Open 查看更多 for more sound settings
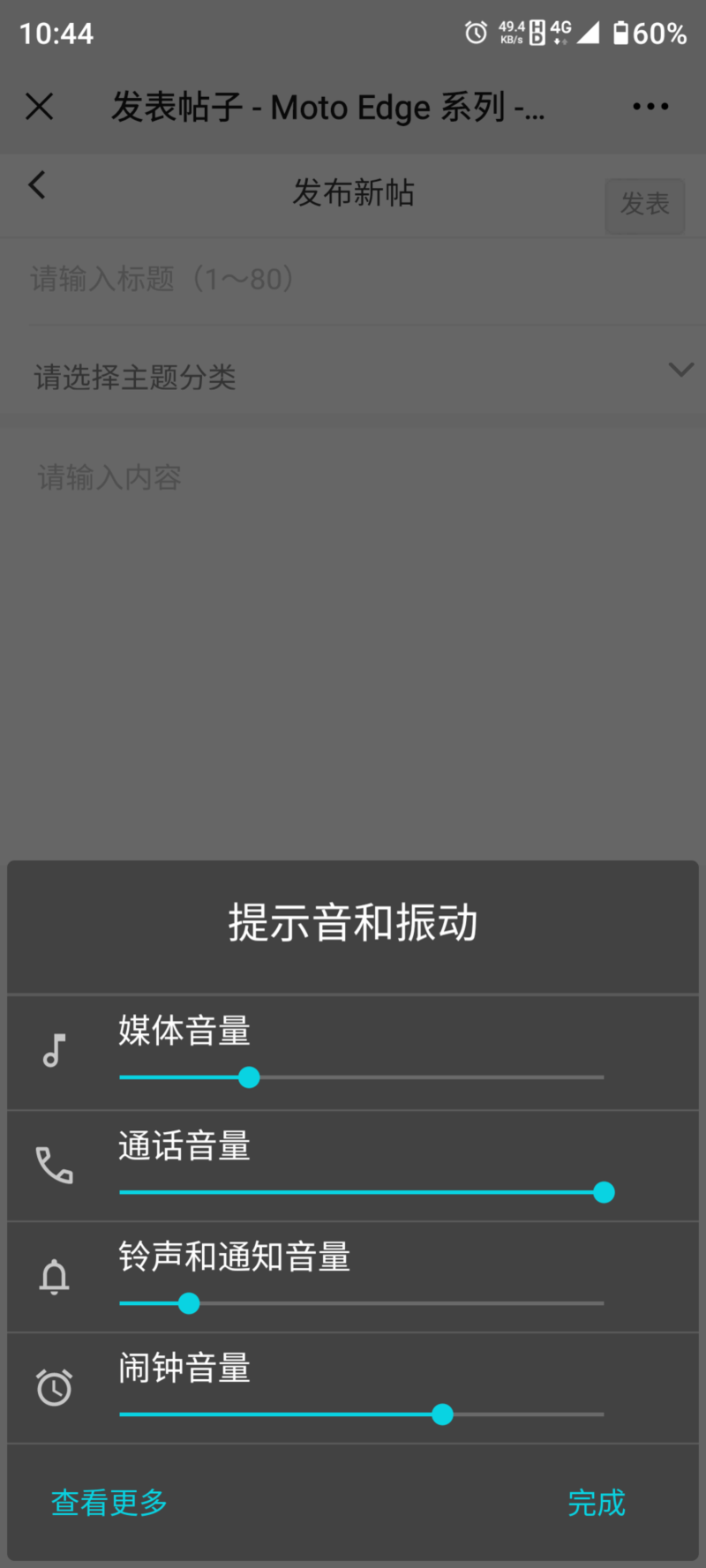 [x=109, y=1503]
